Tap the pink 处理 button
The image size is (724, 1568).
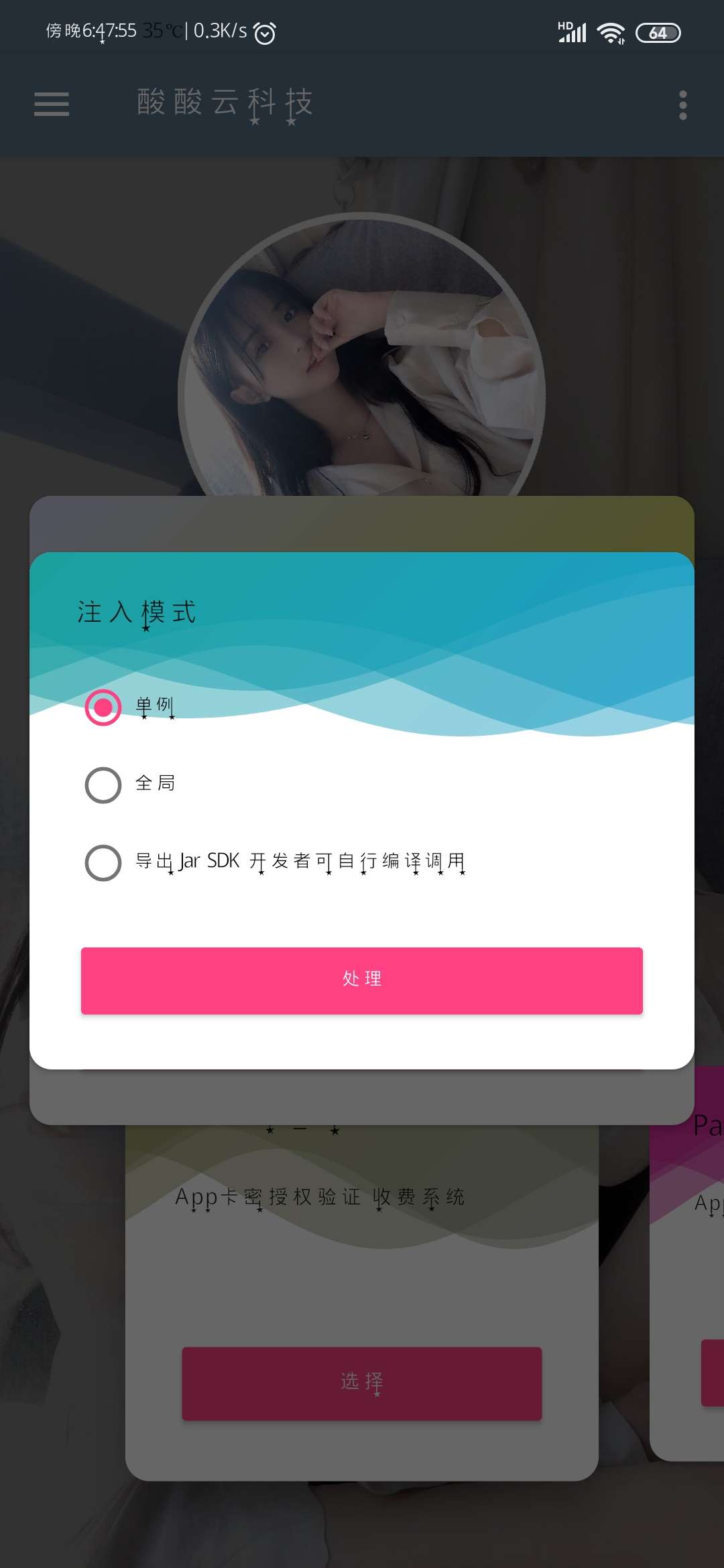362,980
